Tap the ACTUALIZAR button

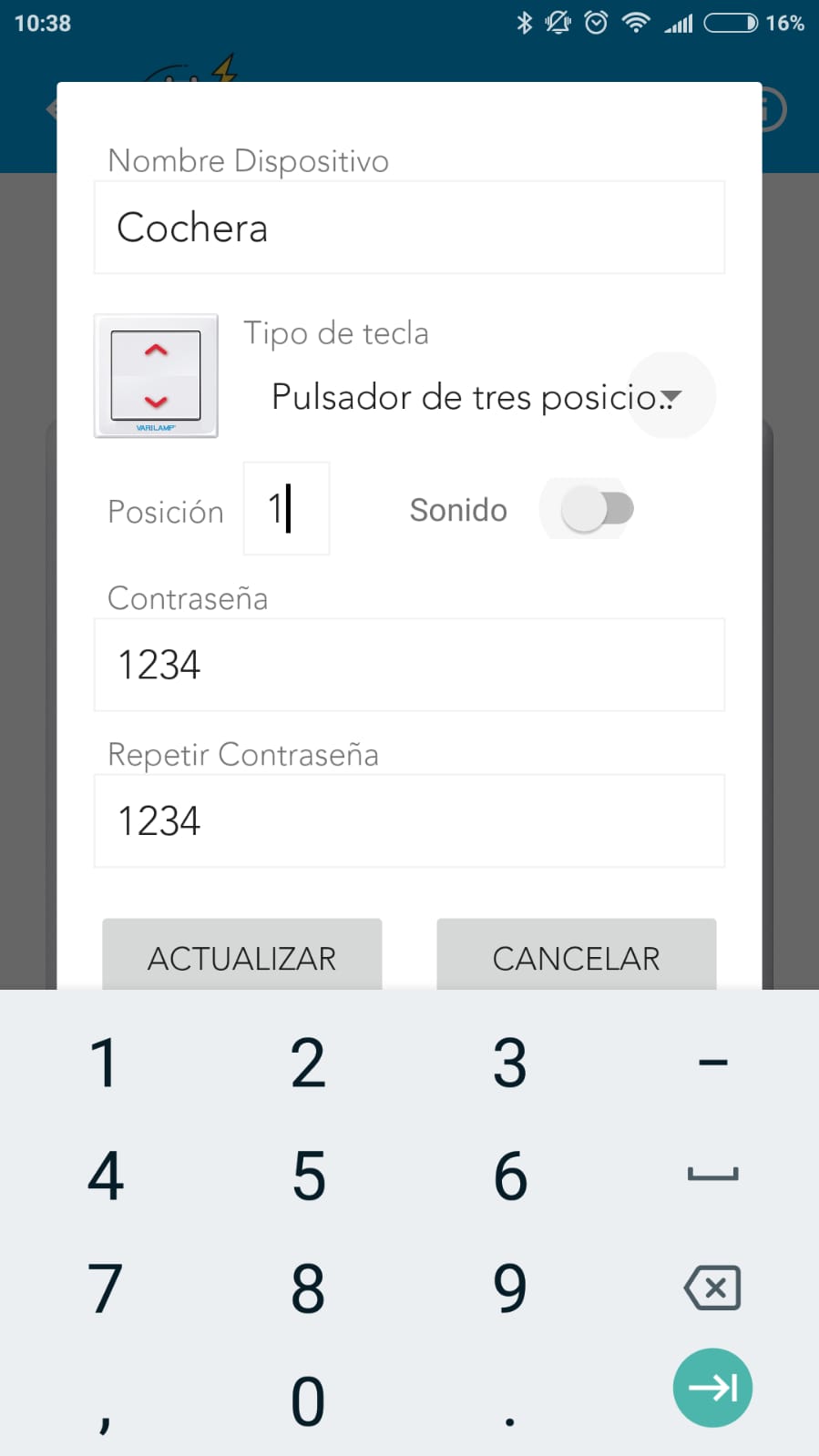[241, 956]
